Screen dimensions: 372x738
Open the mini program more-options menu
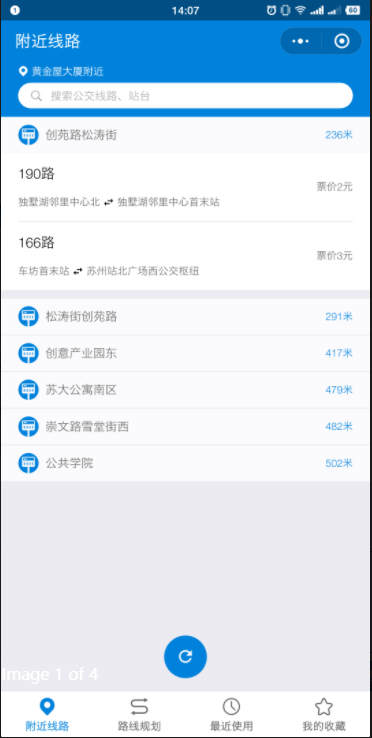pyautogui.click(x=300, y=41)
